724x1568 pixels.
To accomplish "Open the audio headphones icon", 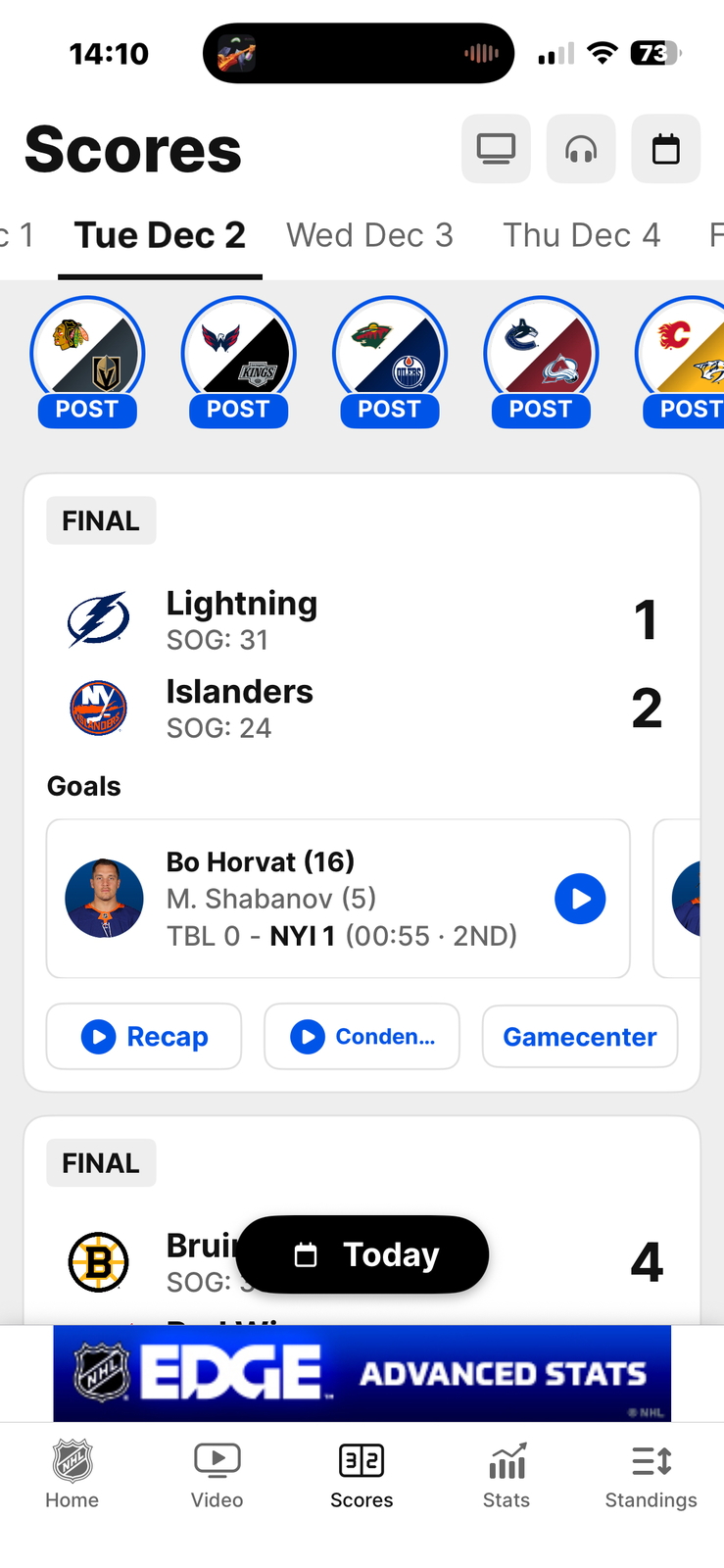I will pyautogui.click(x=581, y=149).
